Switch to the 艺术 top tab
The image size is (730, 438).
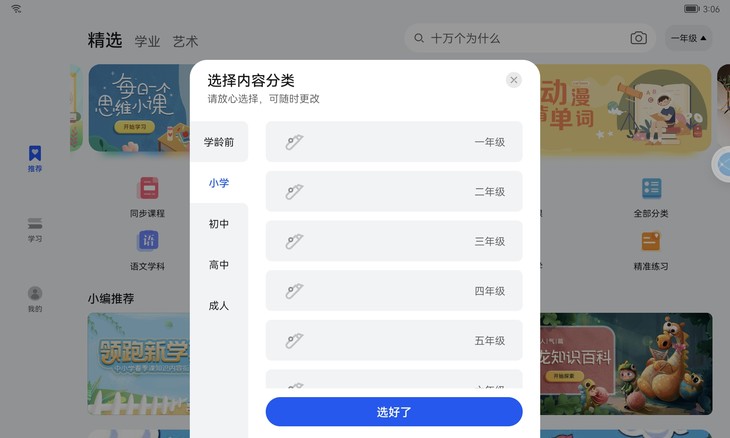tap(185, 41)
